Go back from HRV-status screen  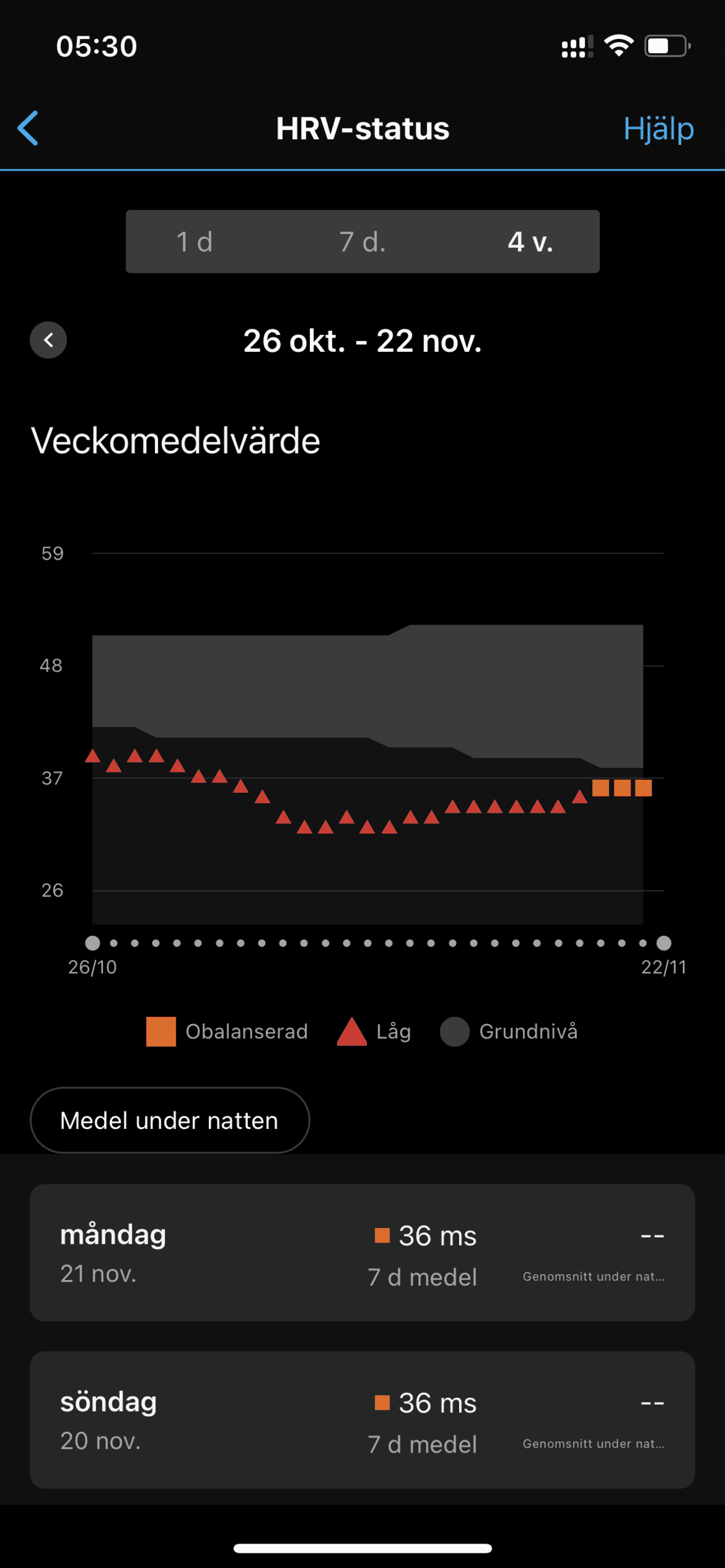[28, 129]
